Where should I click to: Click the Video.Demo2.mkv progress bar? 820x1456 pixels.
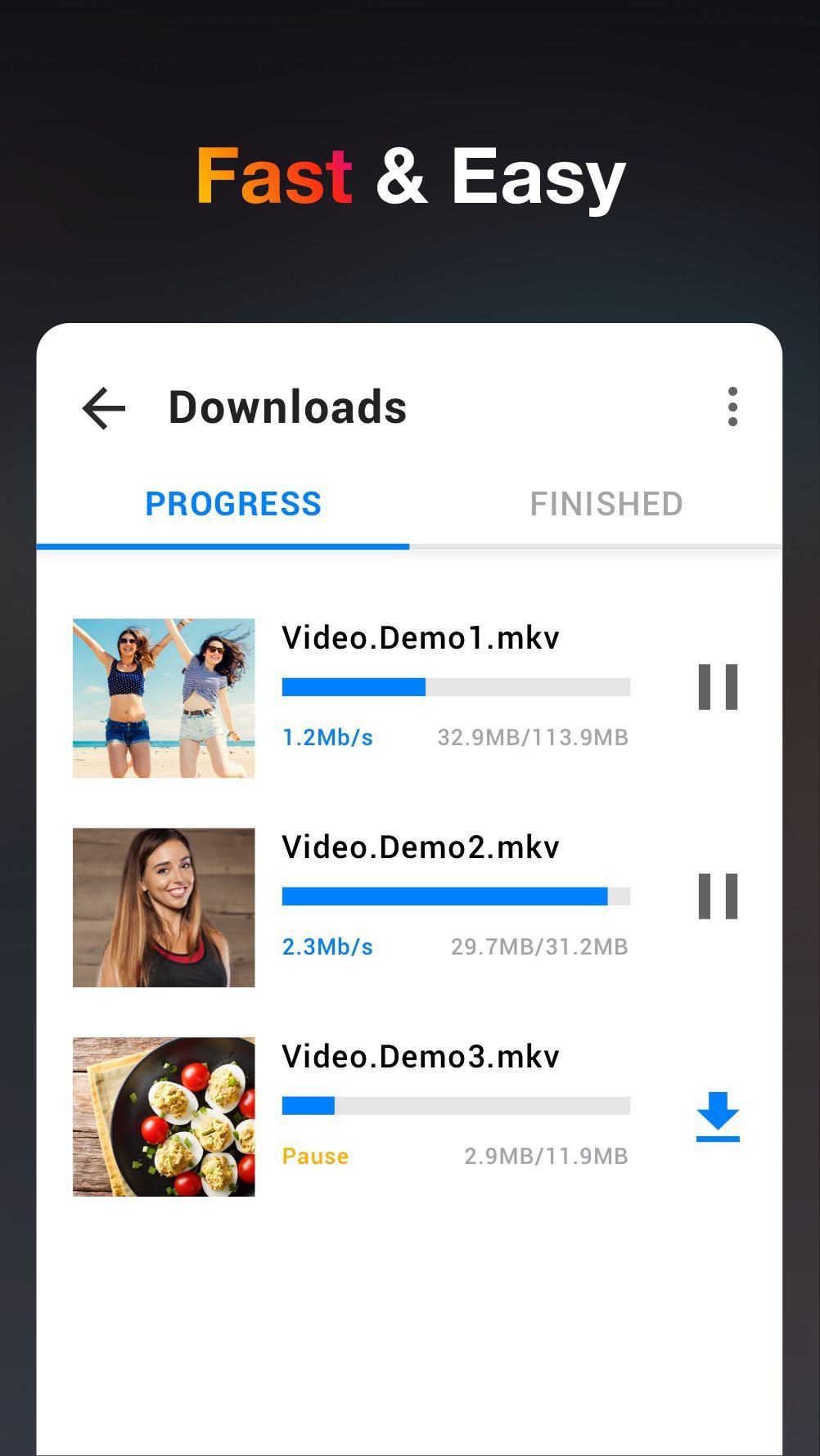pyautogui.click(x=455, y=897)
